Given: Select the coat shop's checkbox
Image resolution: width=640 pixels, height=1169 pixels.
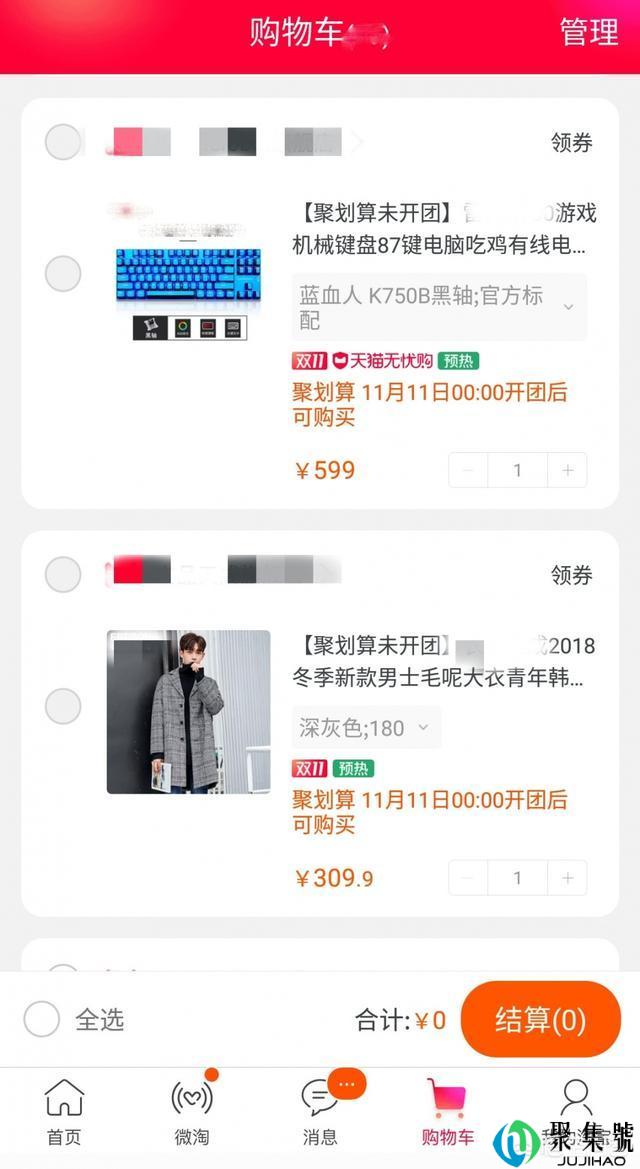Looking at the screenshot, I should coord(63,574).
